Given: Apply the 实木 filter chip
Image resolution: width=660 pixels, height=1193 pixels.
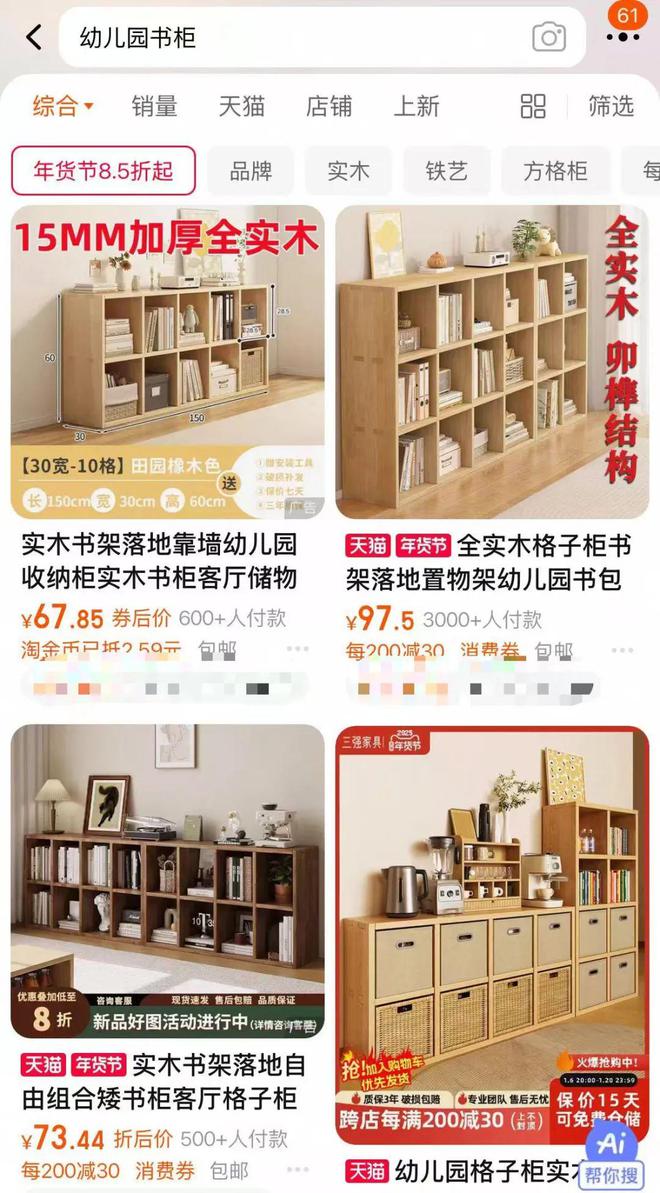Looking at the screenshot, I should (348, 171).
